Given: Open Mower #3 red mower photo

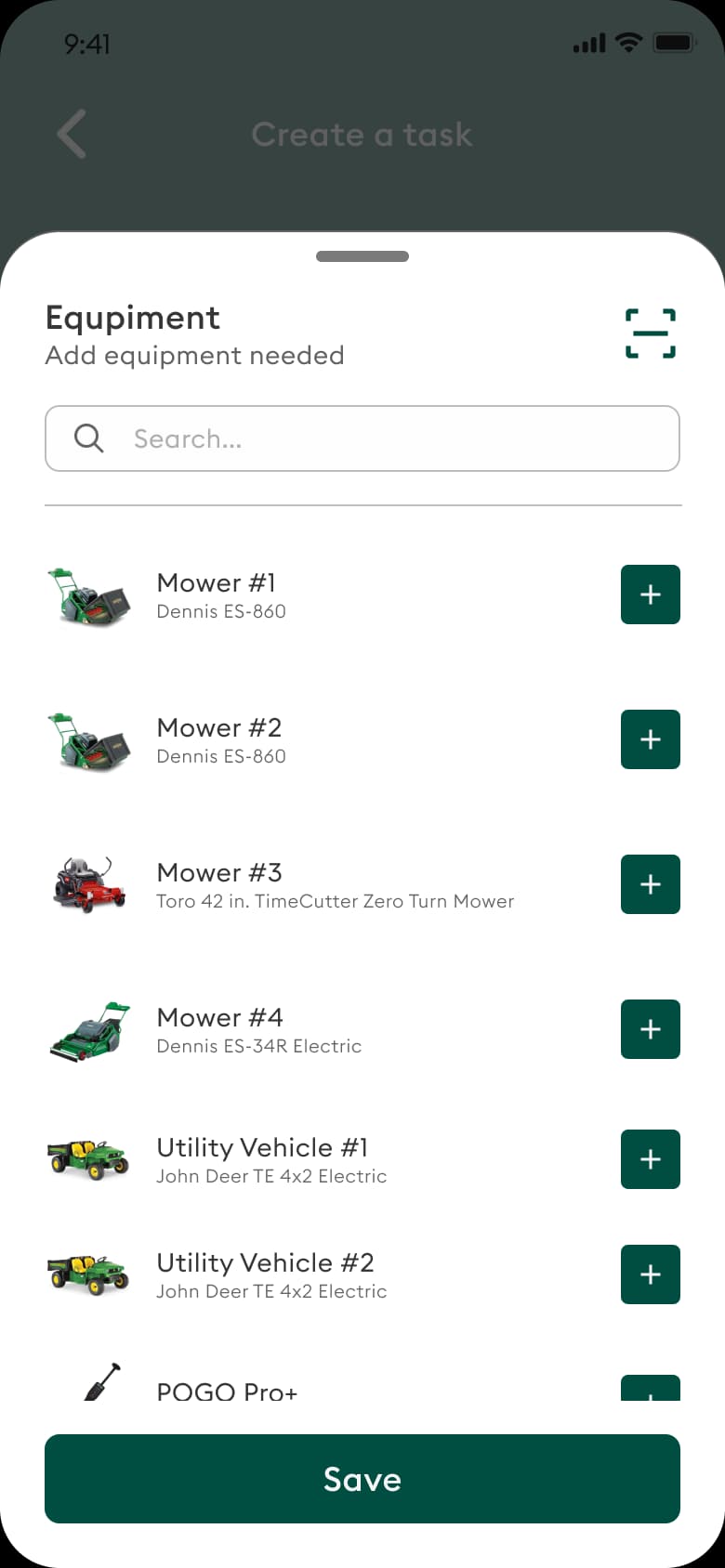Looking at the screenshot, I should coord(88,884).
